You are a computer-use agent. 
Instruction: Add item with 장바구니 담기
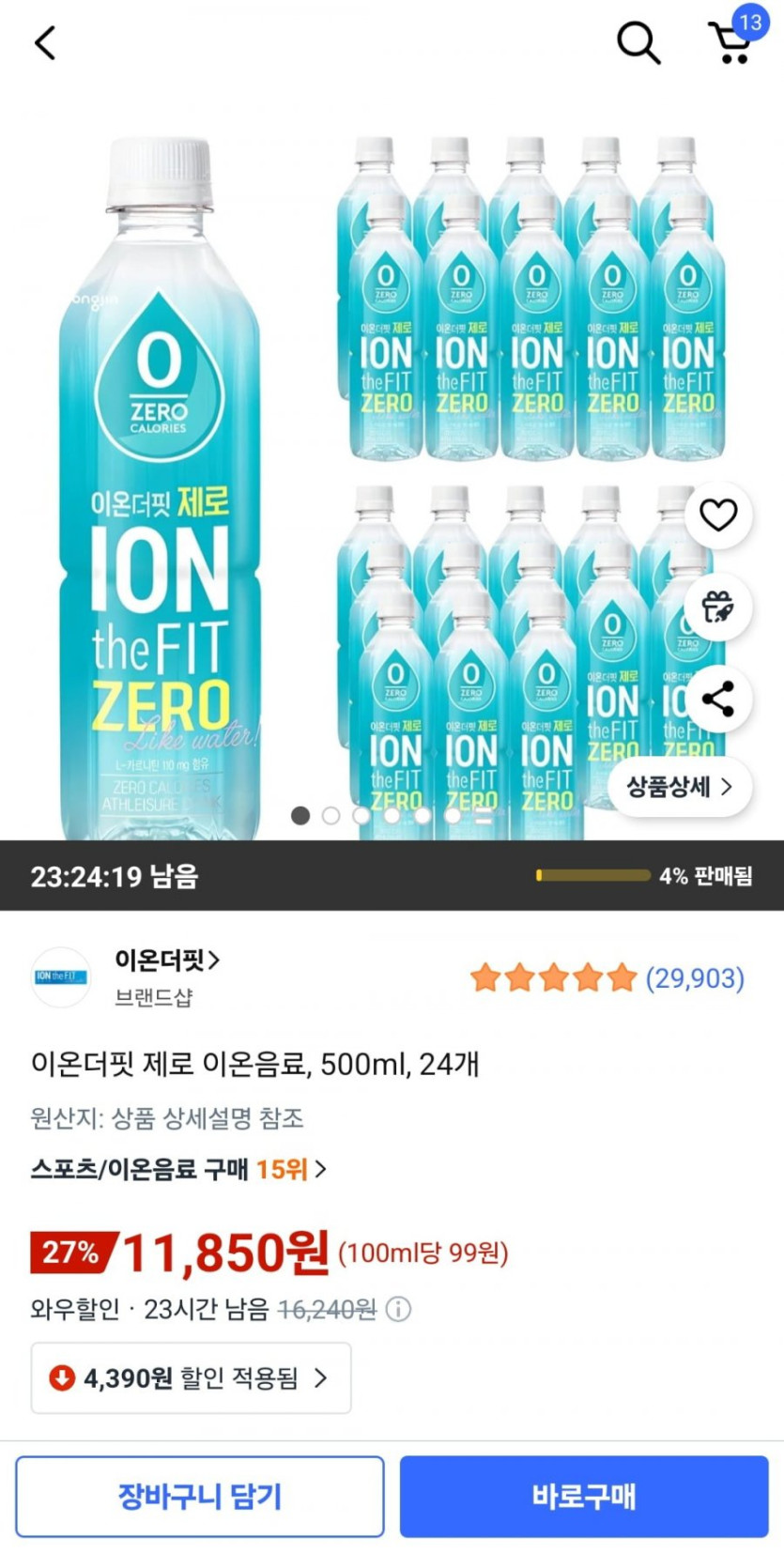click(200, 1496)
